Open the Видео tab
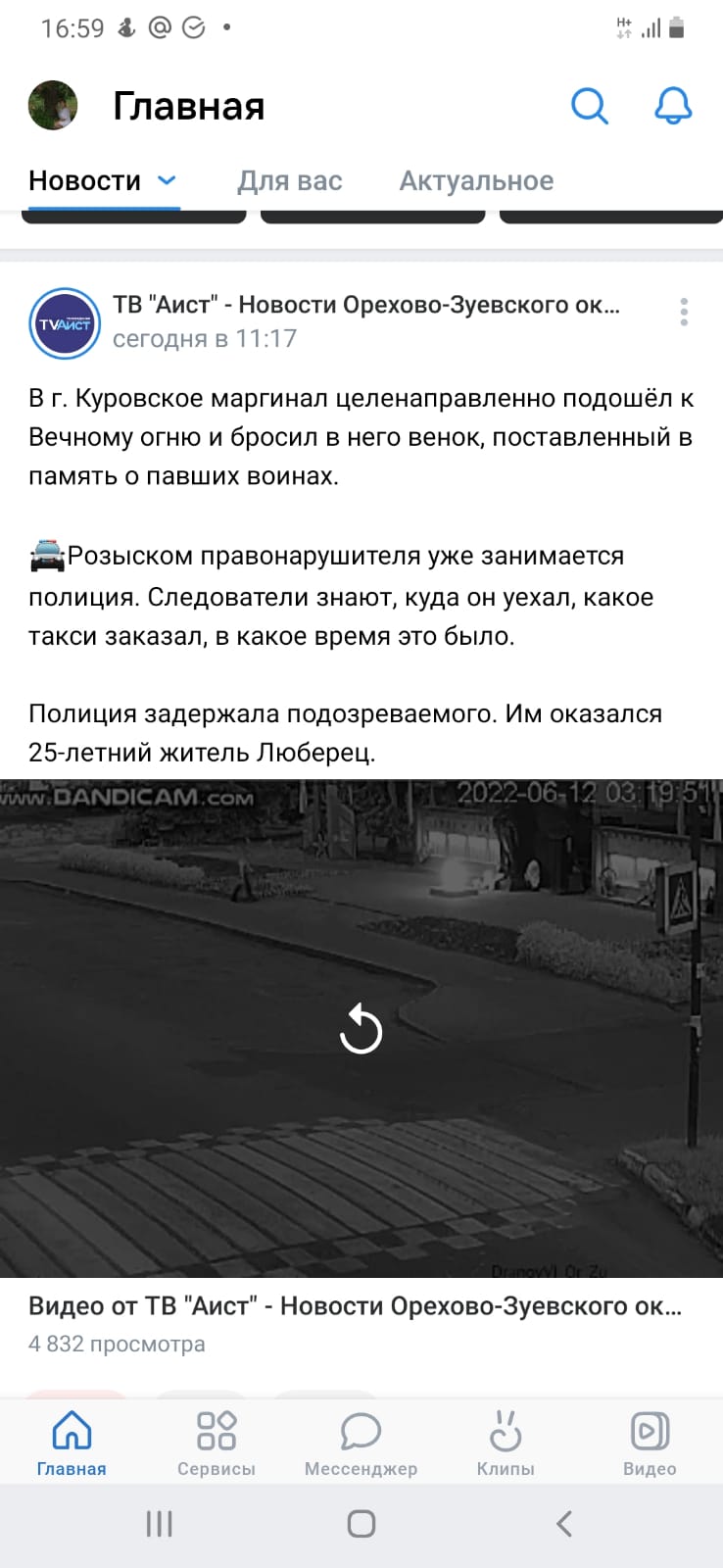 point(650,1442)
